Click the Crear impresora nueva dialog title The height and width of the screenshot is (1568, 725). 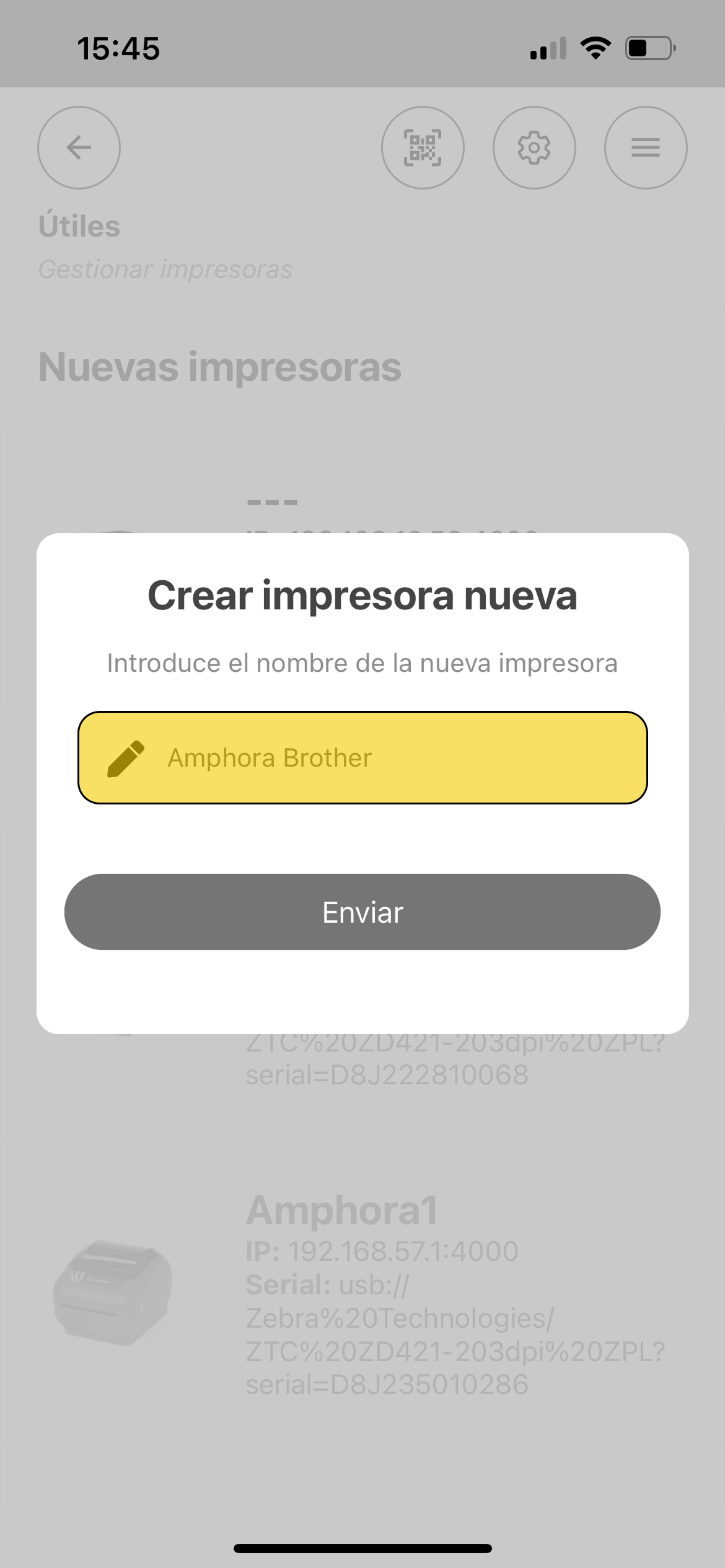pyautogui.click(x=362, y=596)
